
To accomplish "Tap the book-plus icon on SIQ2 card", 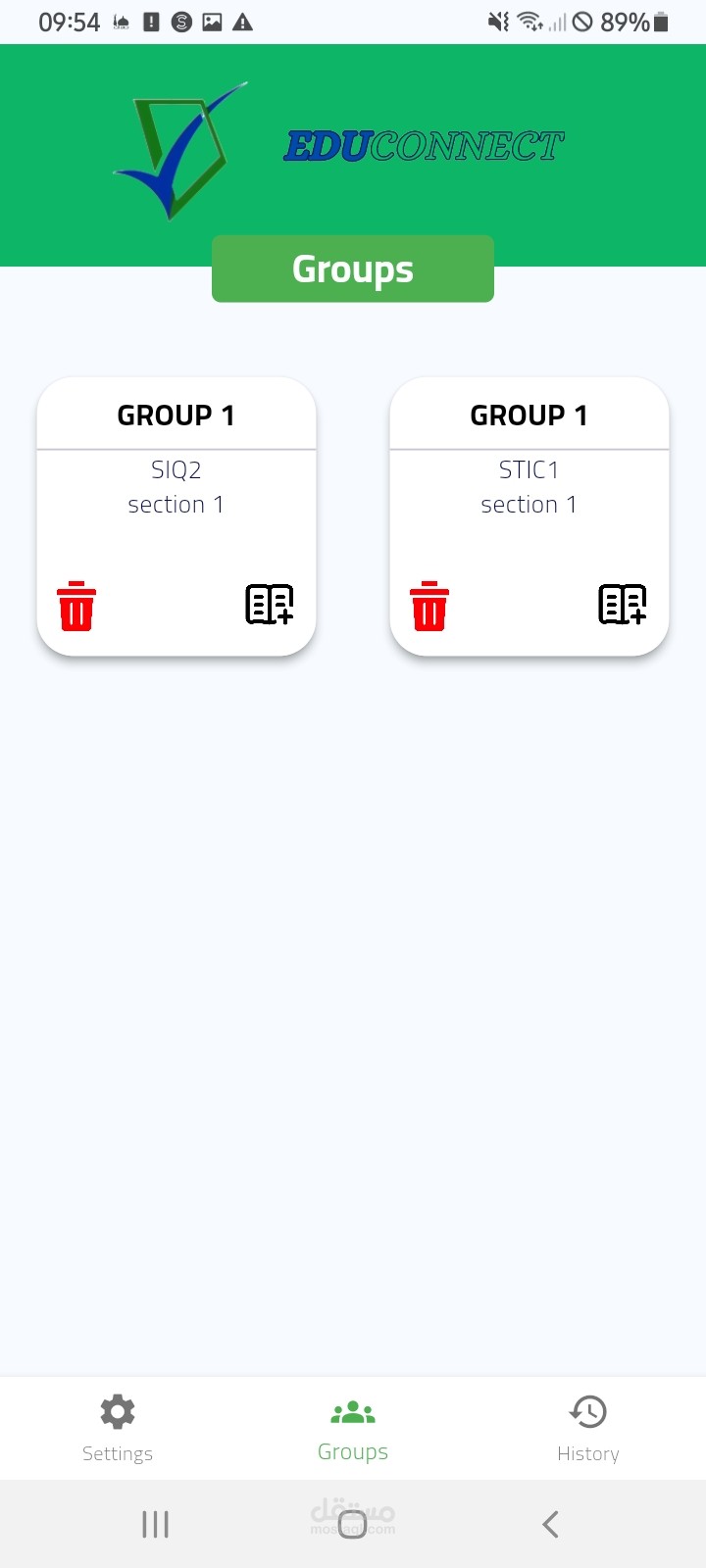I will [270, 604].
